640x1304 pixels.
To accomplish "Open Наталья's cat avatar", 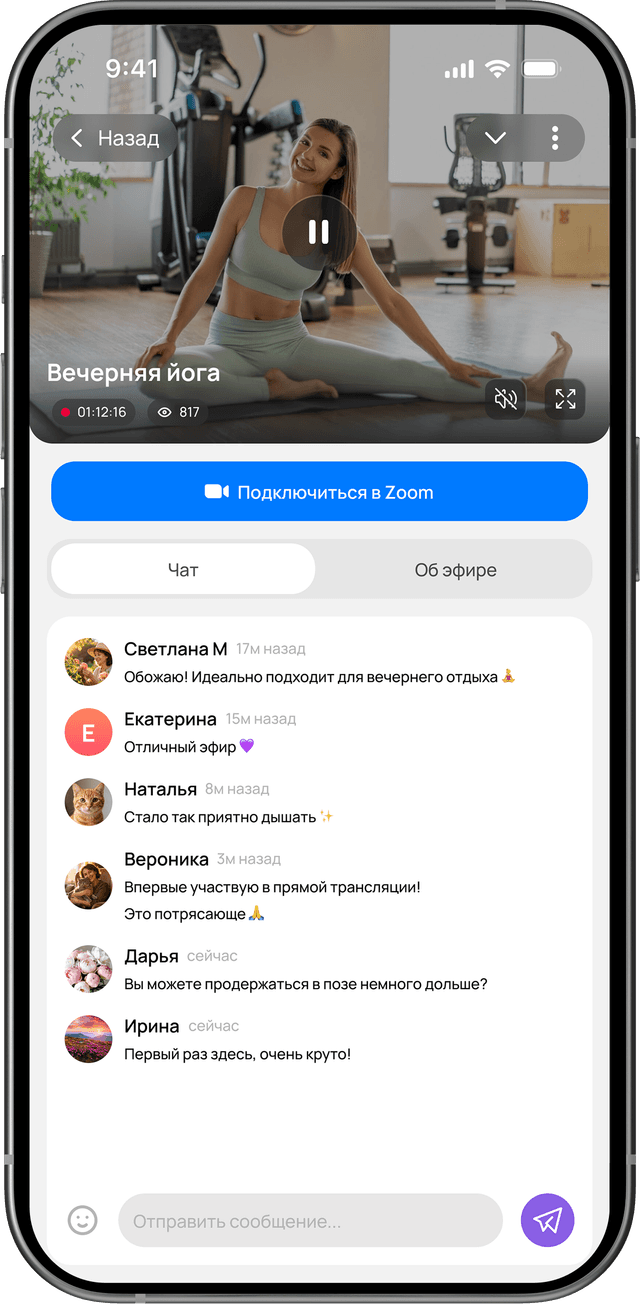I will 88,802.
